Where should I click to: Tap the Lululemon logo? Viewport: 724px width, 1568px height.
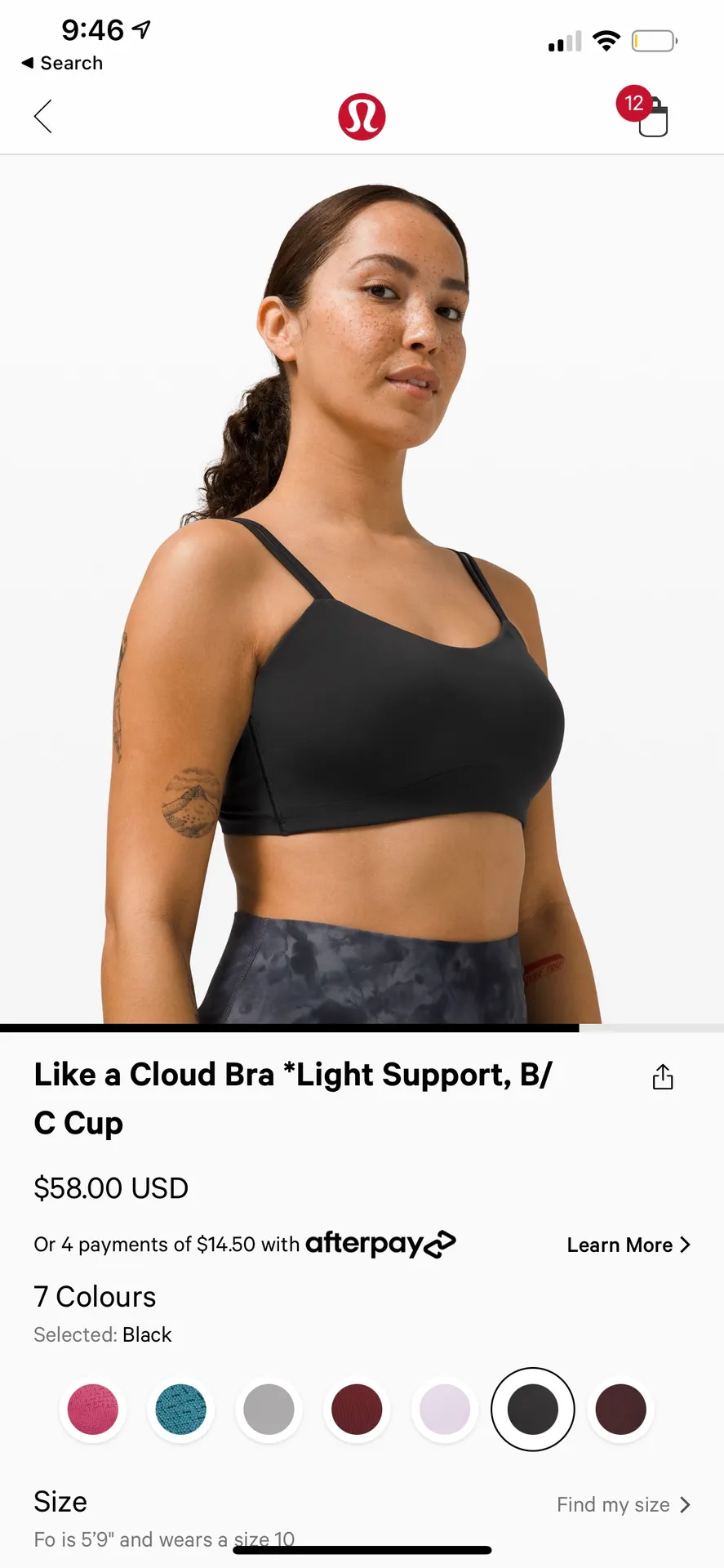pos(362,116)
